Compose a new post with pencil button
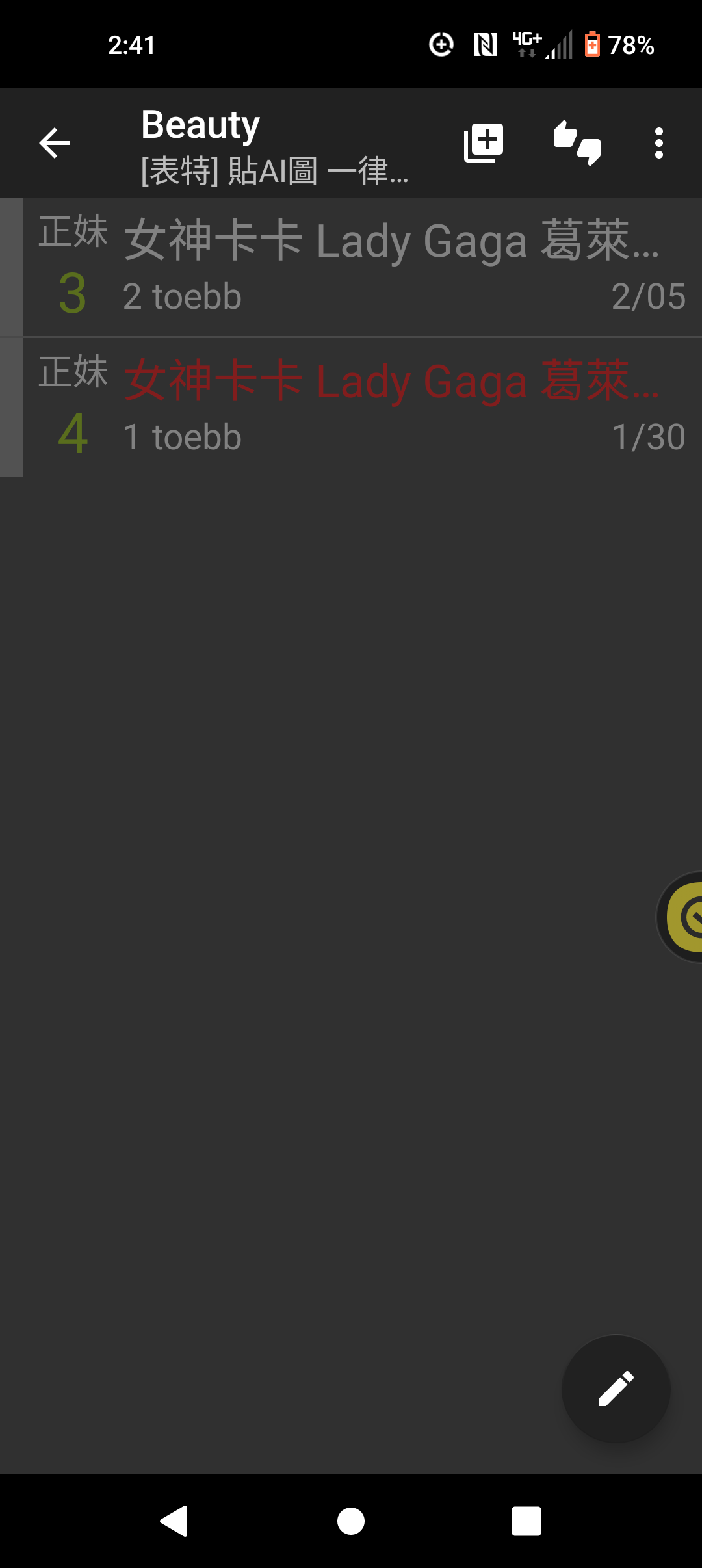 616,1389
